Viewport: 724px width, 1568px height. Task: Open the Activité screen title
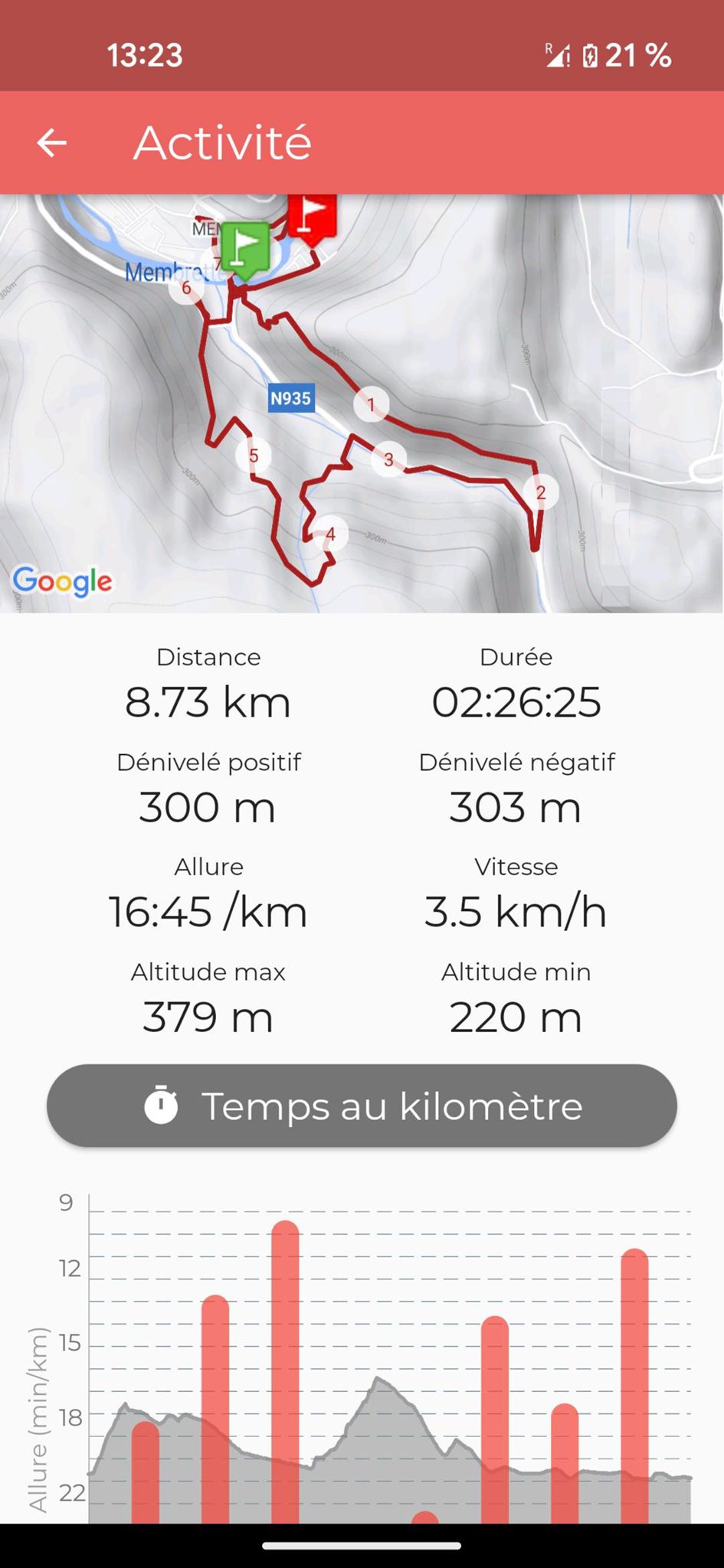pyautogui.click(x=222, y=142)
